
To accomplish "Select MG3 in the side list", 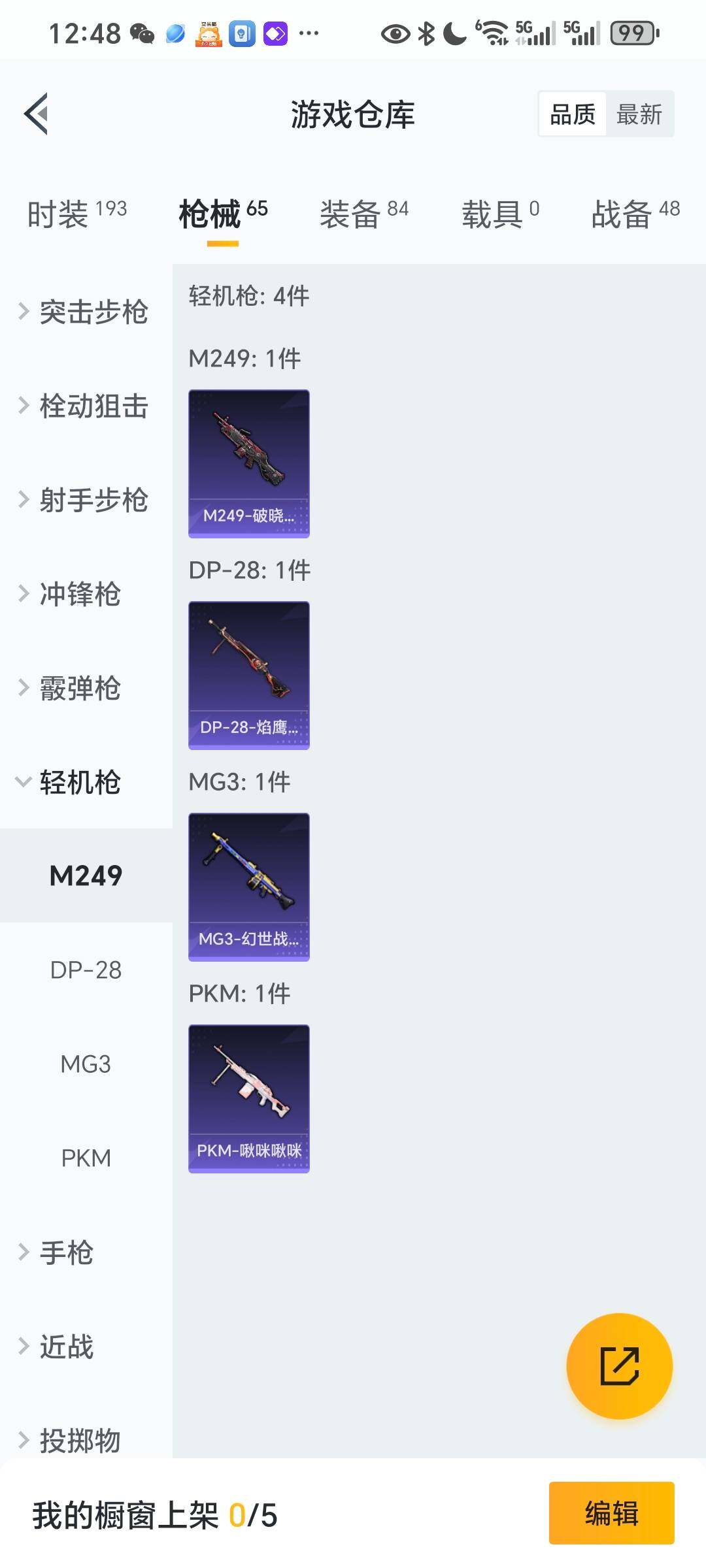I will click(x=86, y=1064).
